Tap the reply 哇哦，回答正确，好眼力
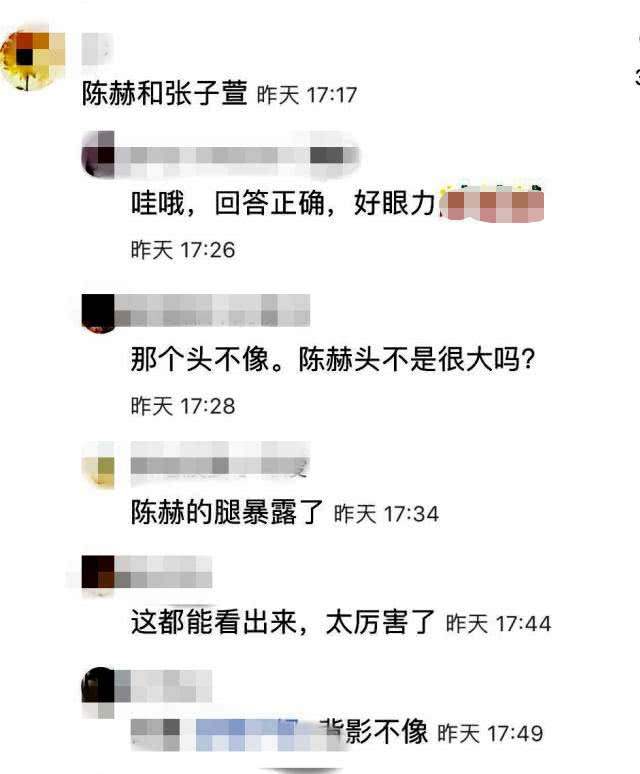The image size is (640, 774). click(283, 203)
